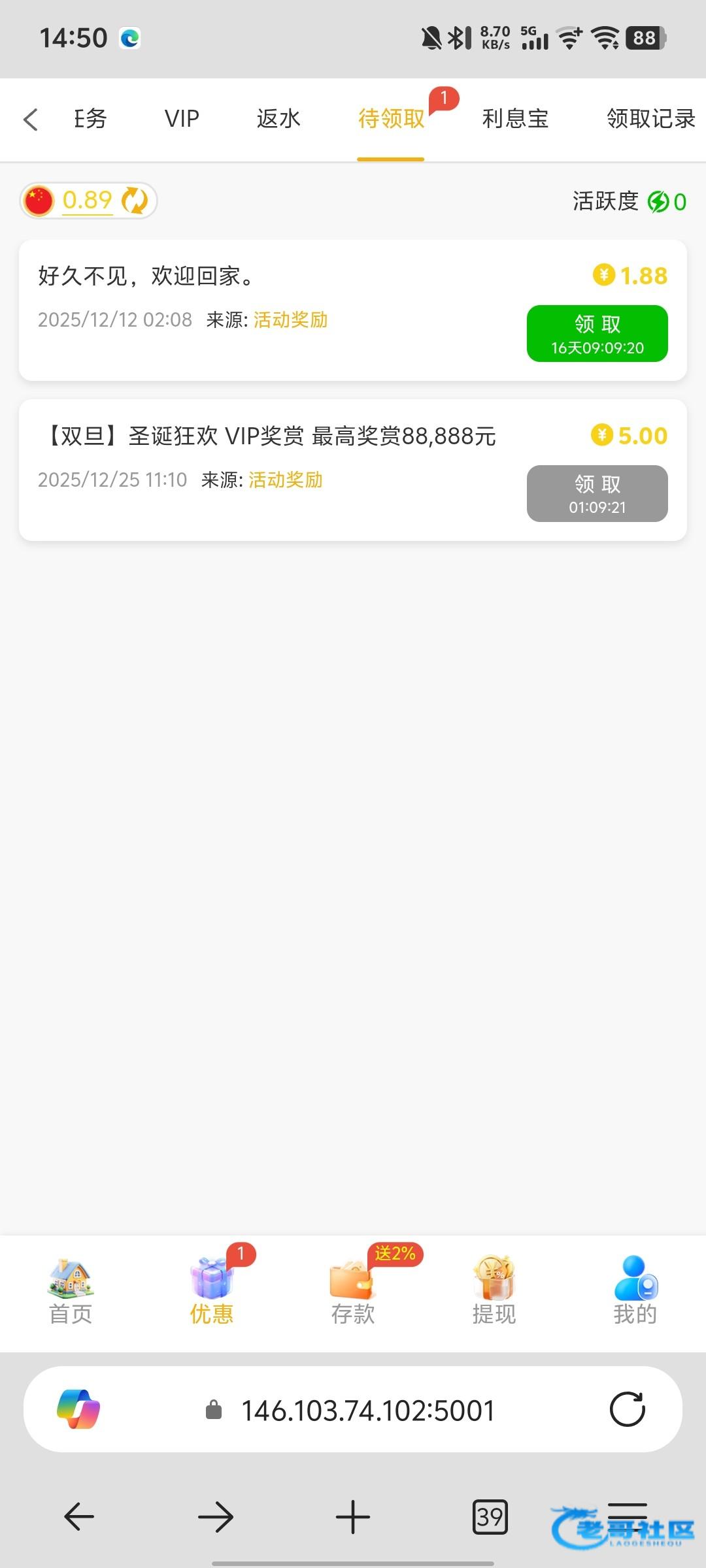Image resolution: width=706 pixels, height=1568 pixels.
Task: Edit the browser address 146.103.74.102:5001
Action: tap(367, 1411)
